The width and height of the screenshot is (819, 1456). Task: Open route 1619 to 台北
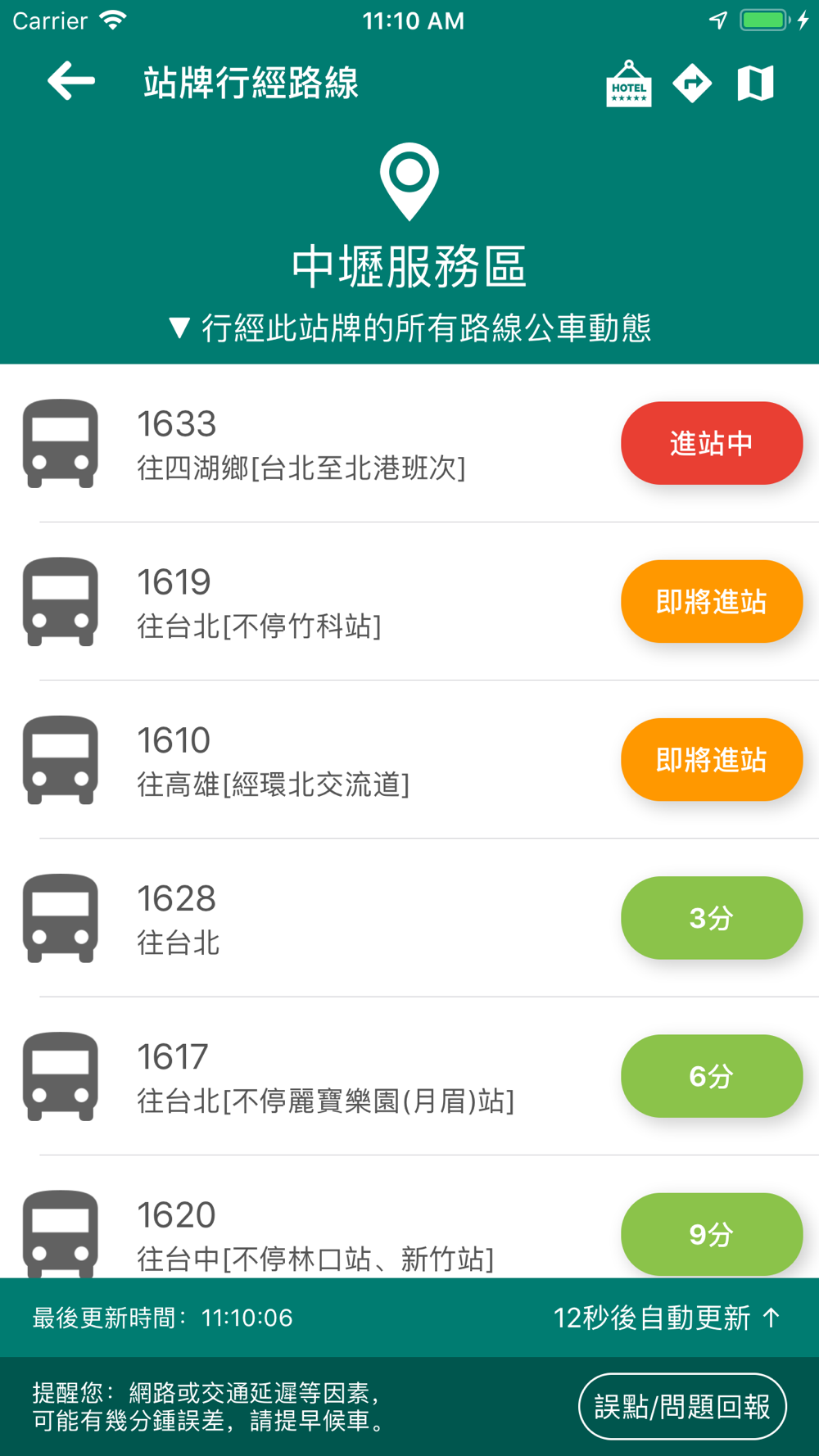(328, 602)
